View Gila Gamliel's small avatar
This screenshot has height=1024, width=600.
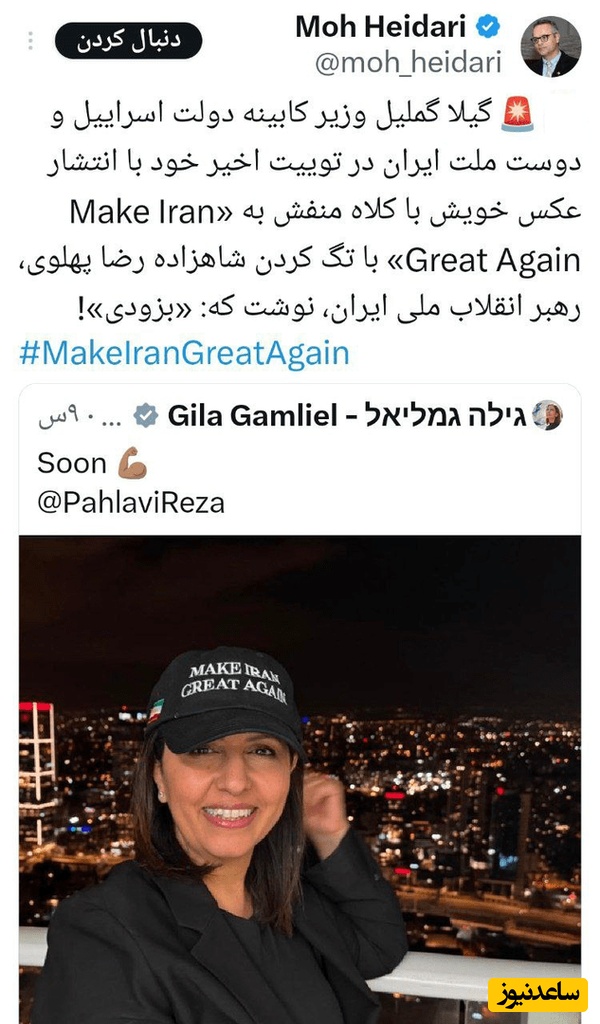pyautogui.click(x=547, y=416)
